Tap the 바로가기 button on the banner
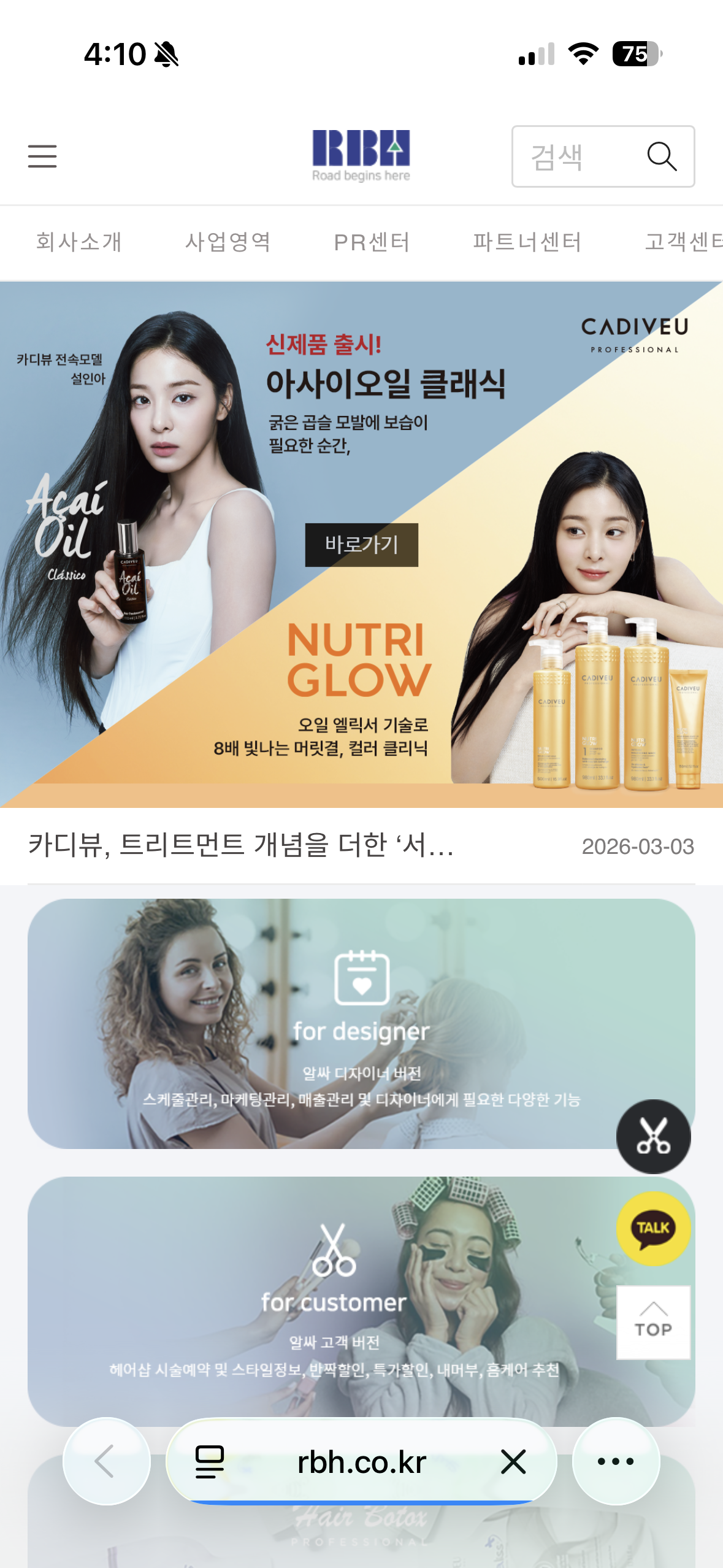The image size is (723, 1568). [362, 545]
